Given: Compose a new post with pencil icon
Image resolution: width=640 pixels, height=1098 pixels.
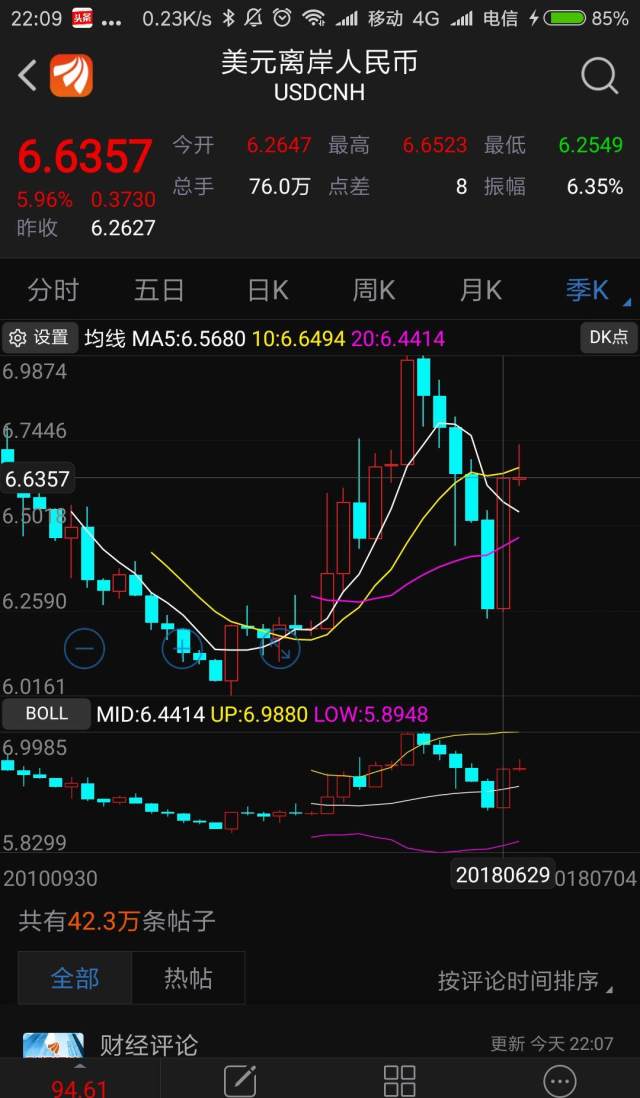Looking at the screenshot, I should pyautogui.click(x=240, y=1080).
